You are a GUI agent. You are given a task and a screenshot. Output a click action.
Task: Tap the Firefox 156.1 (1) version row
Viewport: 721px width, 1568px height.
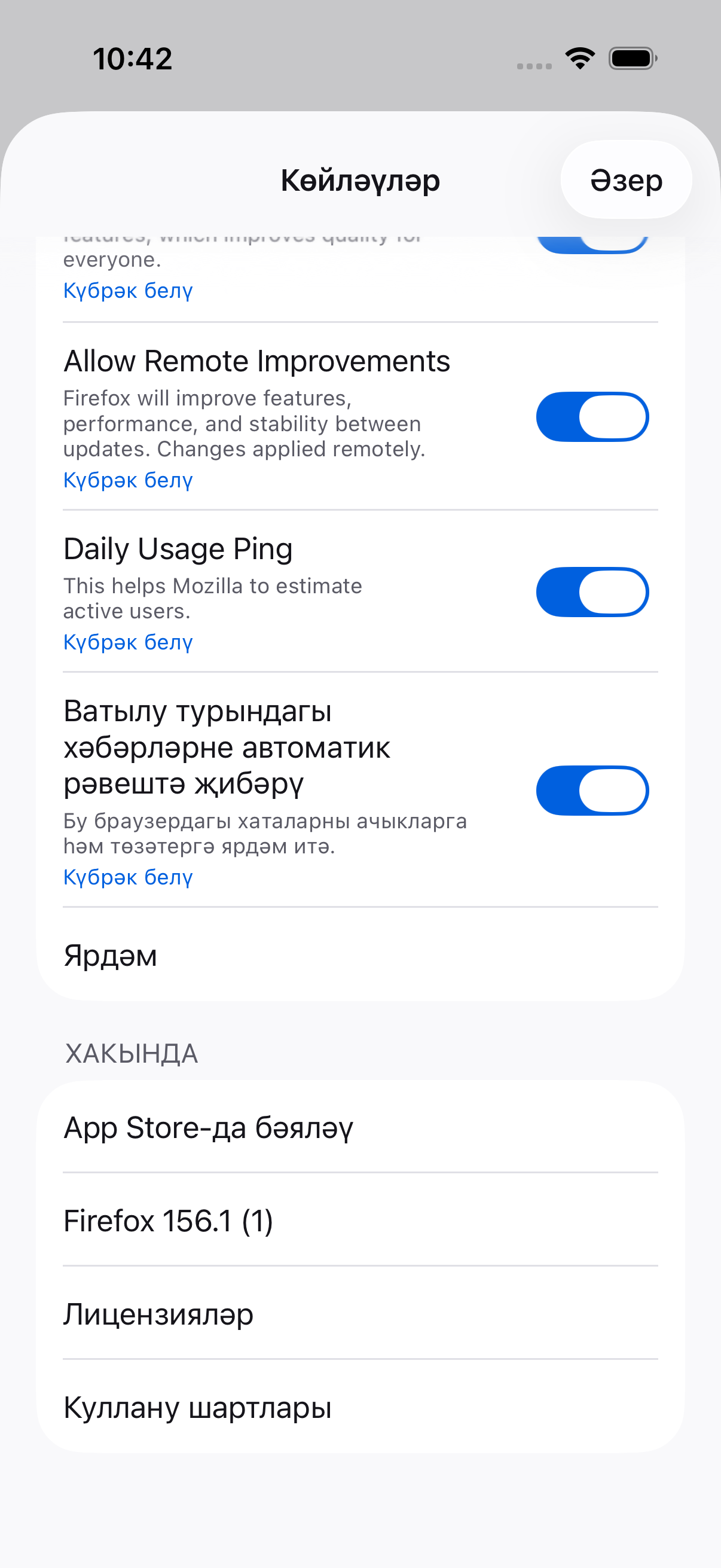pos(360,1221)
